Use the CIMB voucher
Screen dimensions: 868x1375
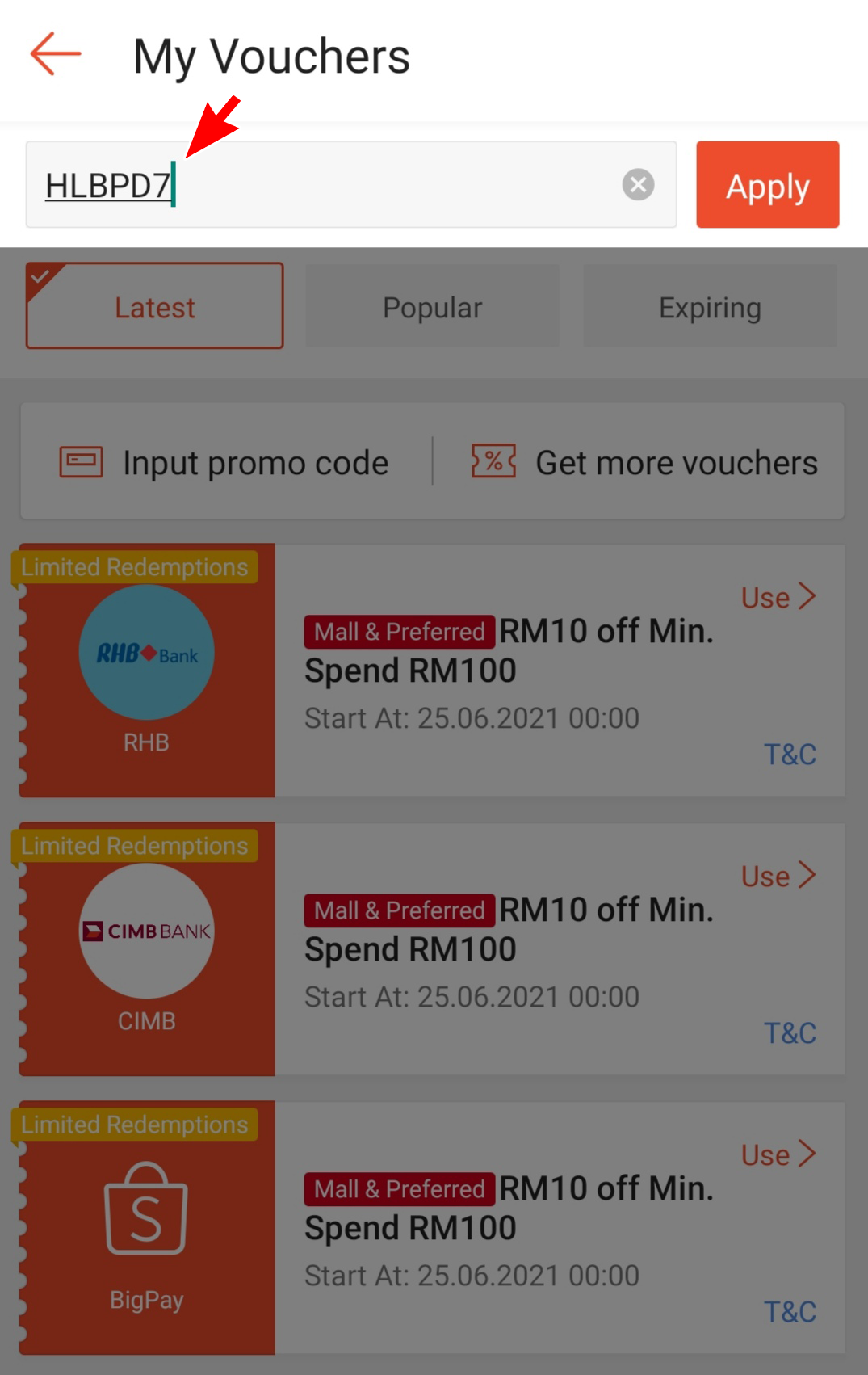point(778,876)
